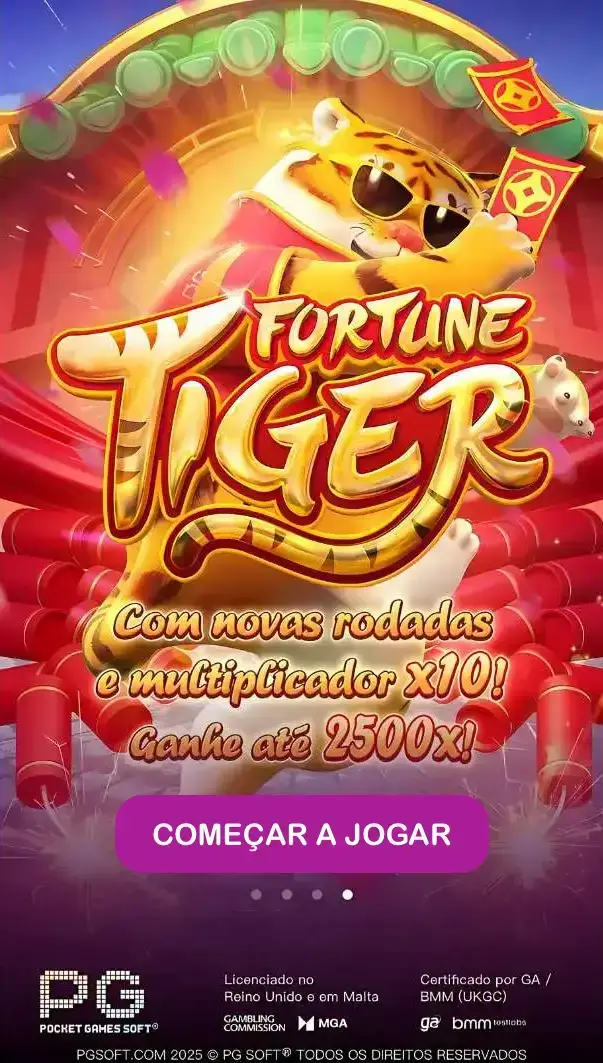Go to the third carousel page dot

click(x=317, y=894)
